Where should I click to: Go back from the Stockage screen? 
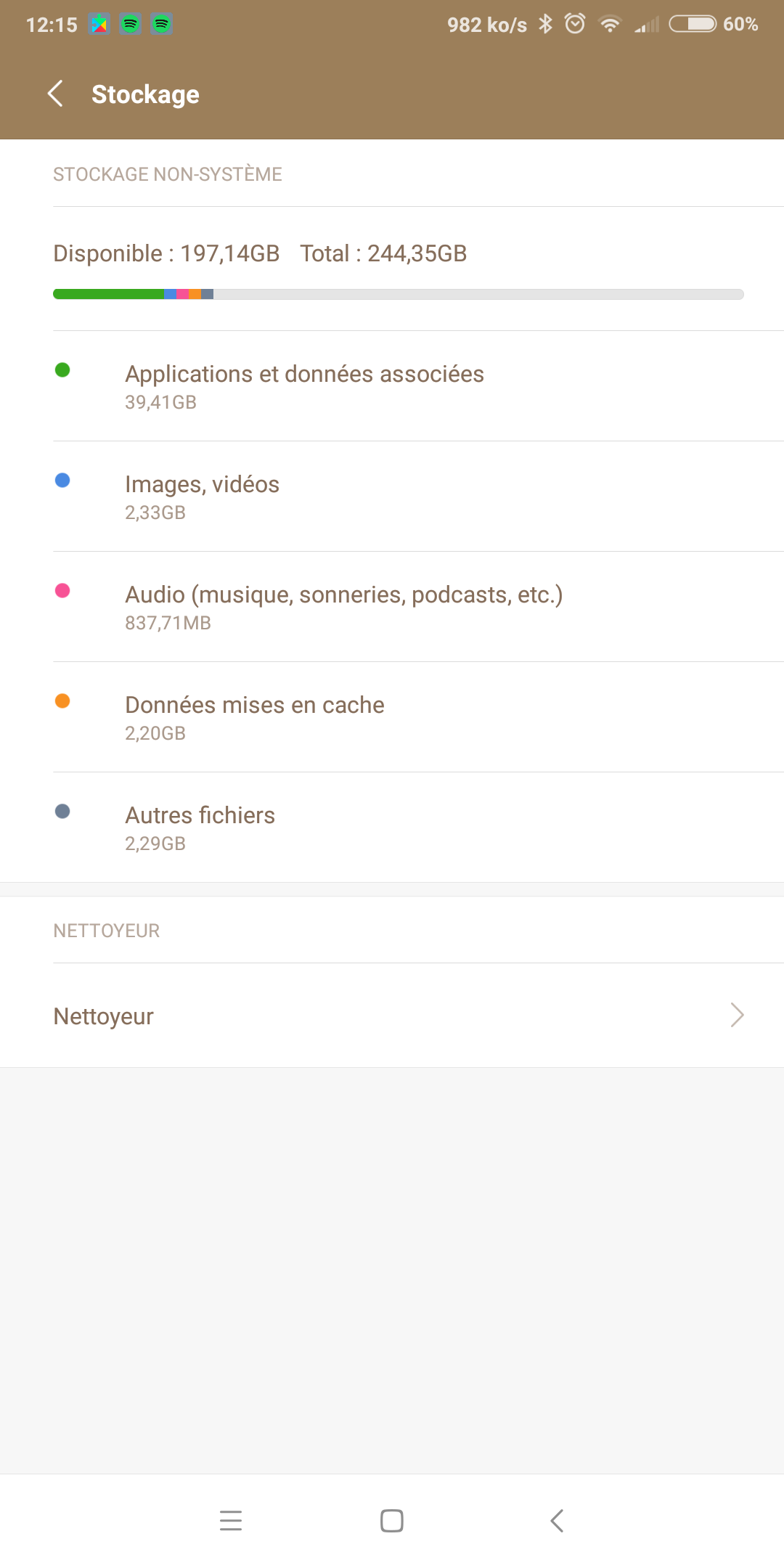click(x=55, y=94)
